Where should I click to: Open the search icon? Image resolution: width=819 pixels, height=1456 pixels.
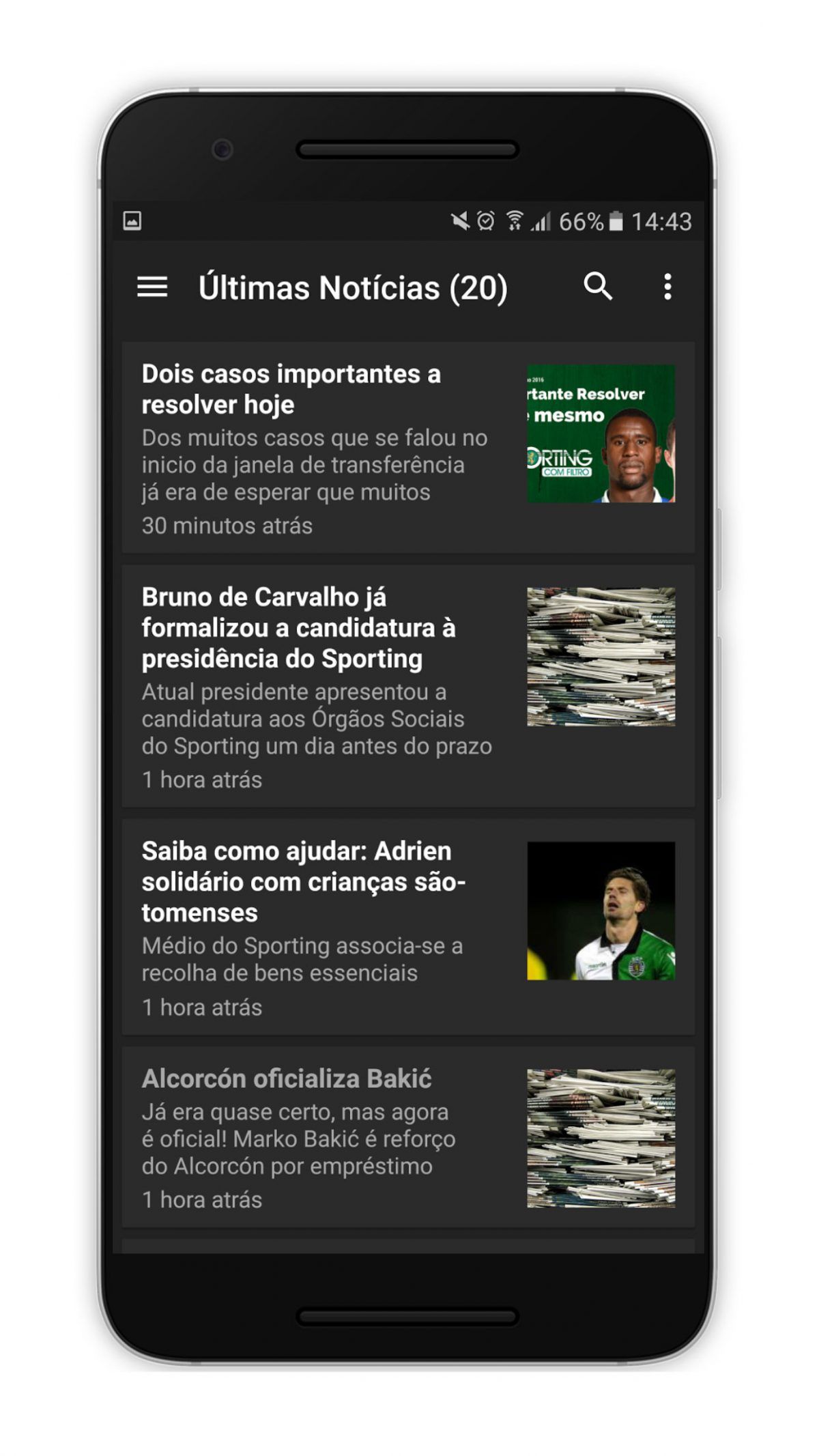tap(599, 287)
